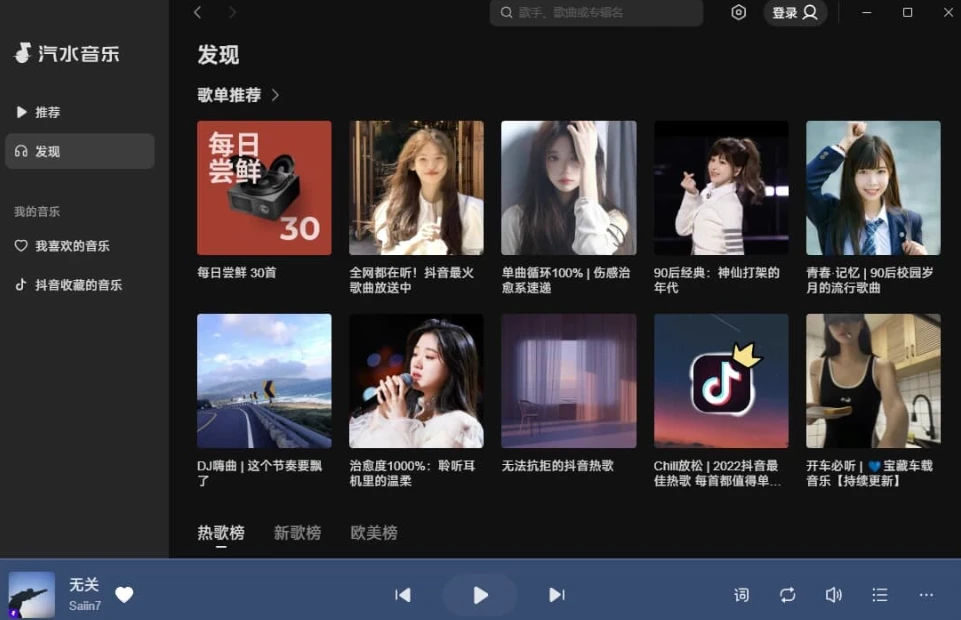Open the volume control
The width and height of the screenshot is (961, 620).
point(833,595)
